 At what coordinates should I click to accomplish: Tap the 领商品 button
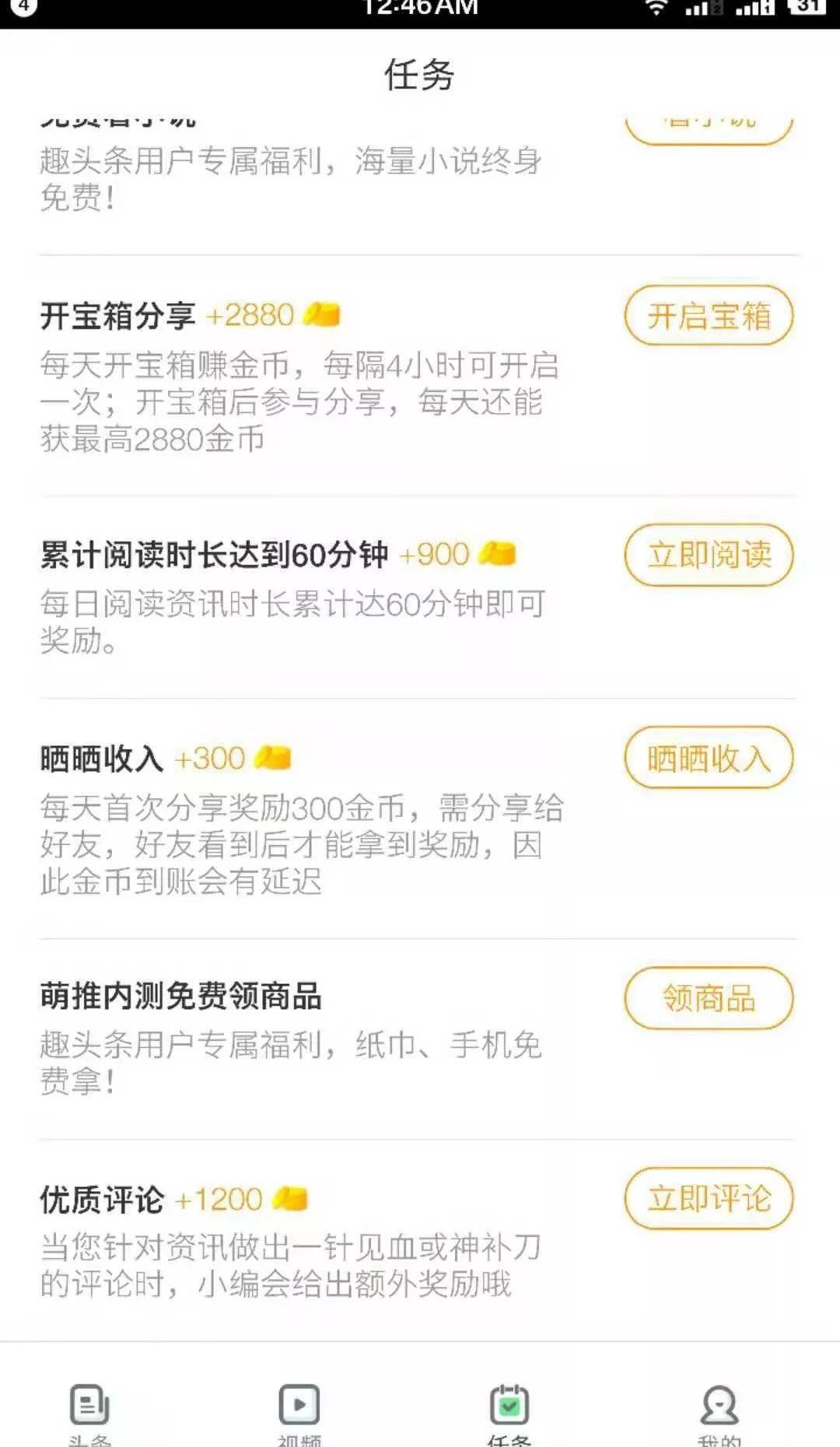coord(709,998)
